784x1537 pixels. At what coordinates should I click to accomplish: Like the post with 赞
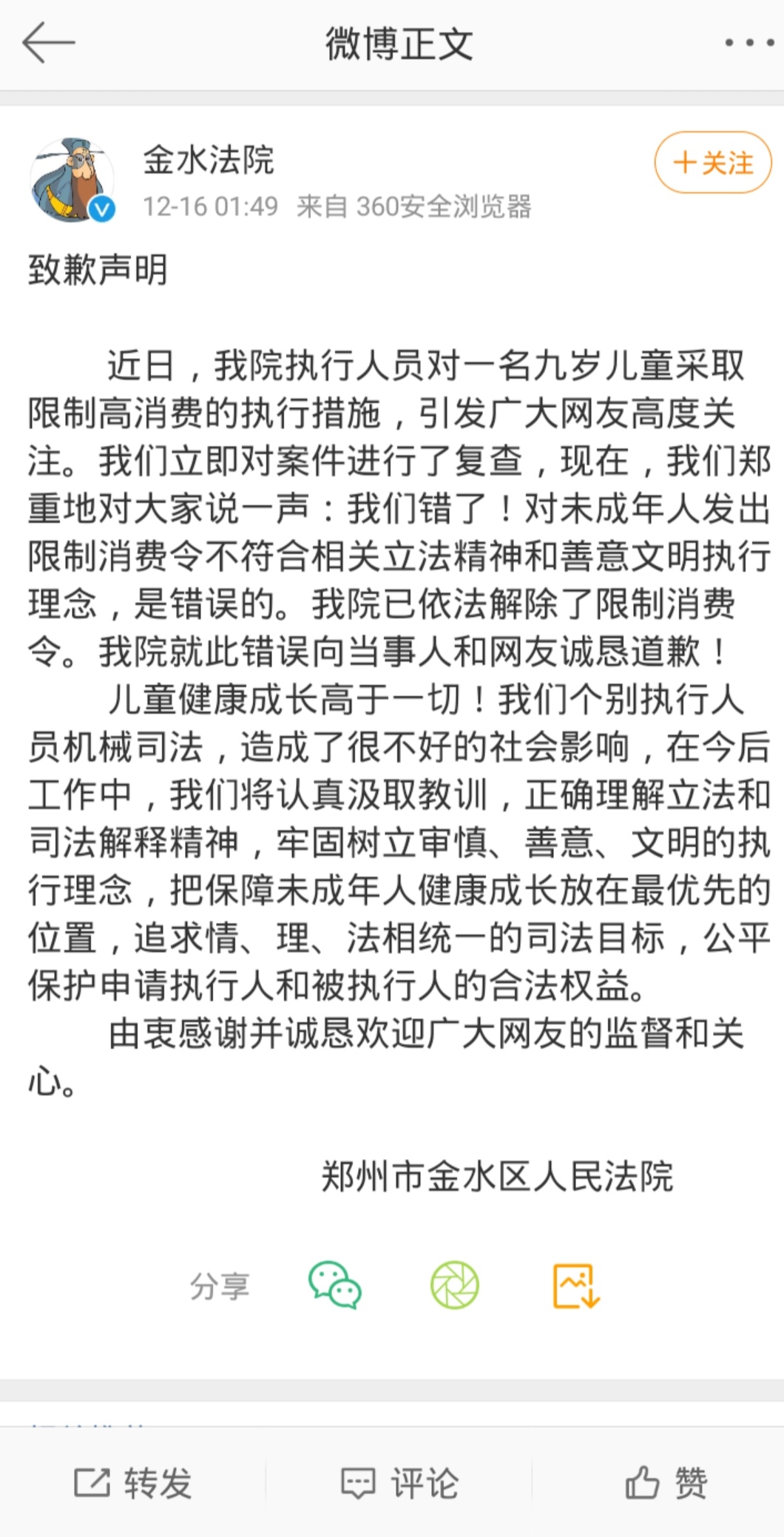coord(666,1482)
